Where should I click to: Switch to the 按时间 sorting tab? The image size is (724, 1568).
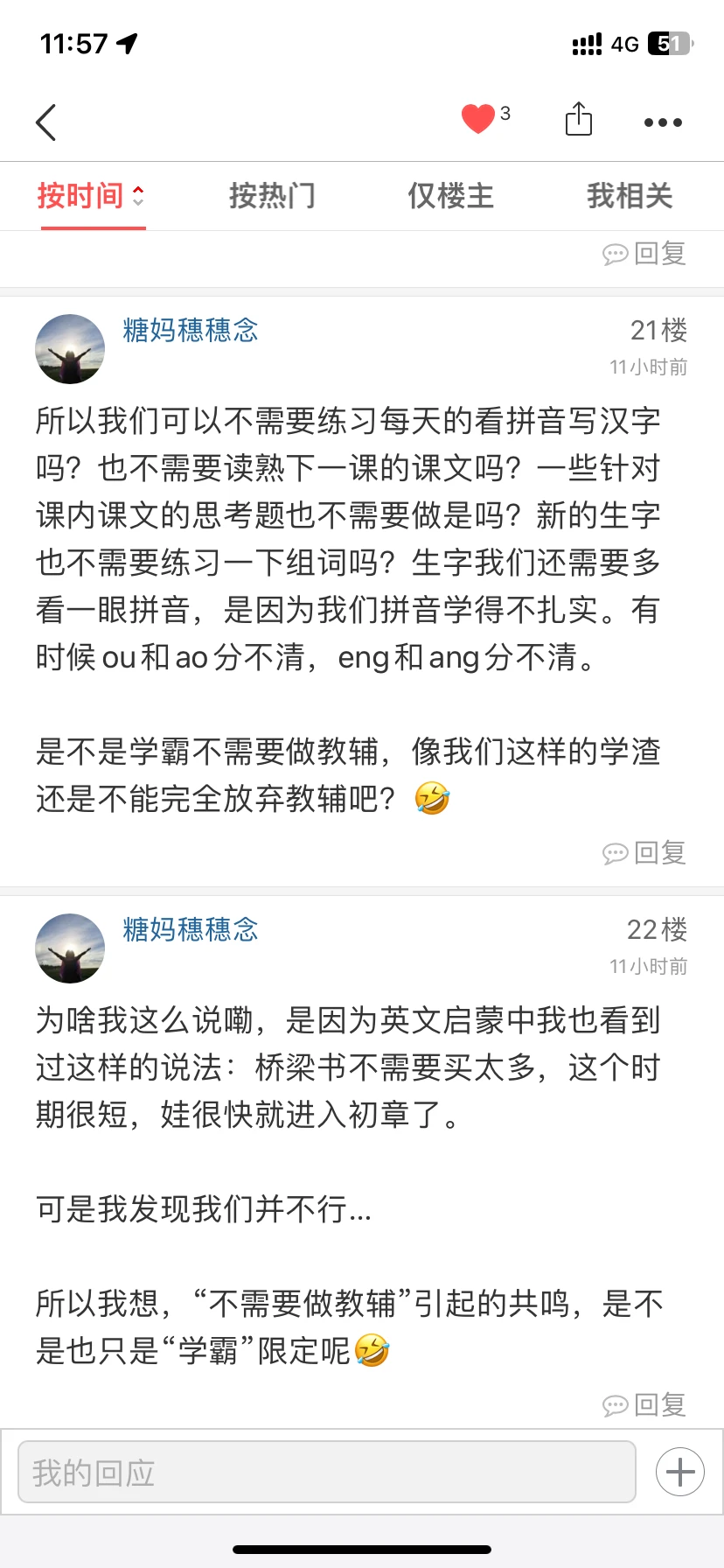click(x=90, y=196)
